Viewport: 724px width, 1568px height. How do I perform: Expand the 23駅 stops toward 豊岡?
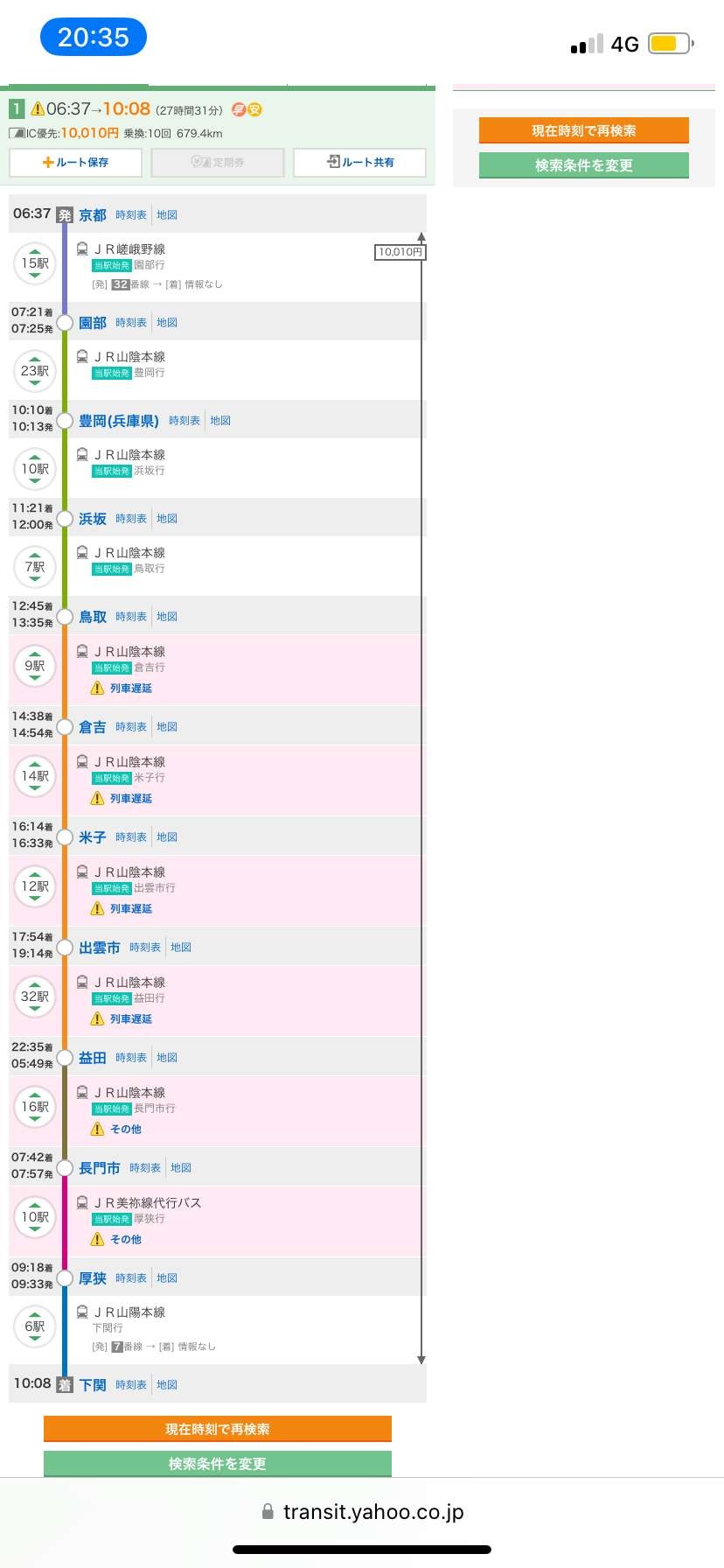35,371
